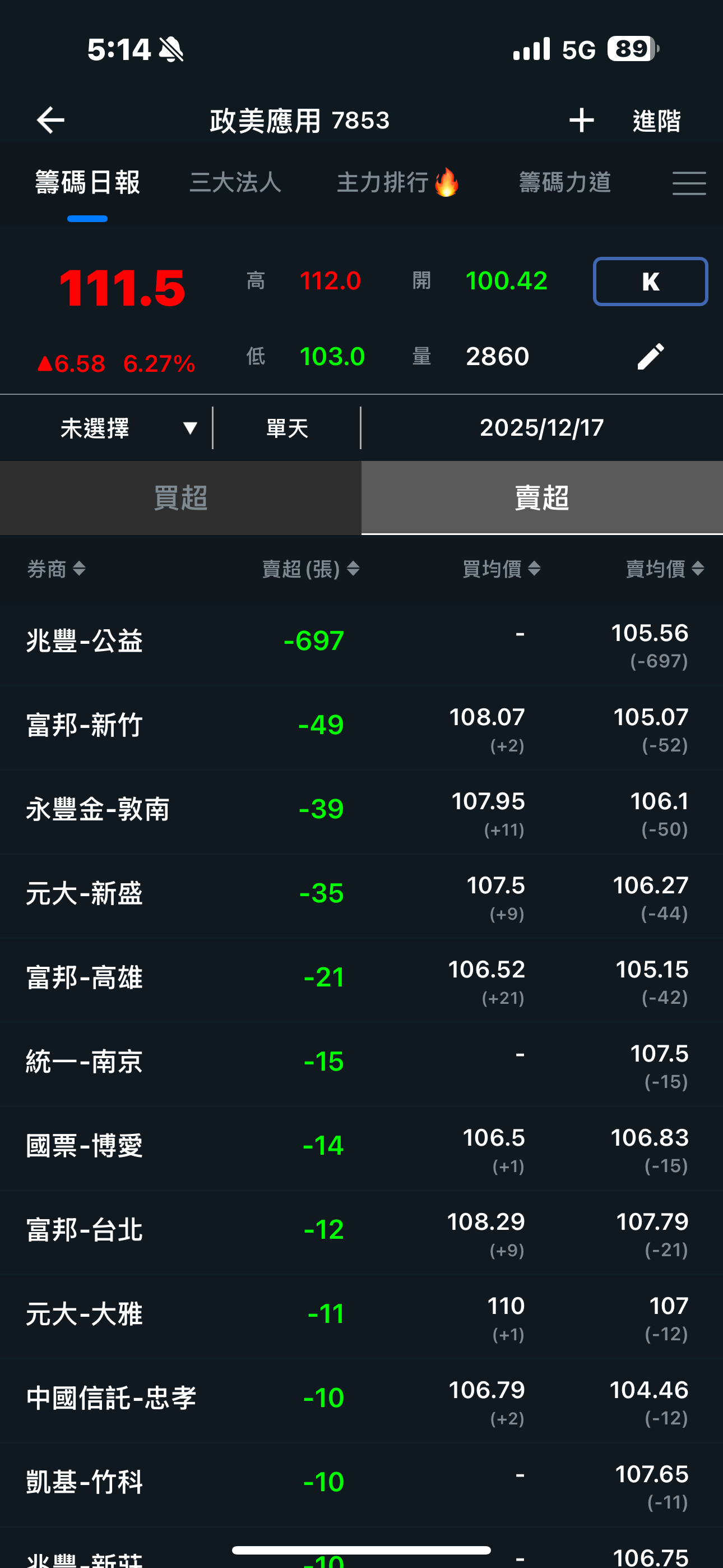
Task: Tap the pencil edit icon
Action: click(x=650, y=356)
